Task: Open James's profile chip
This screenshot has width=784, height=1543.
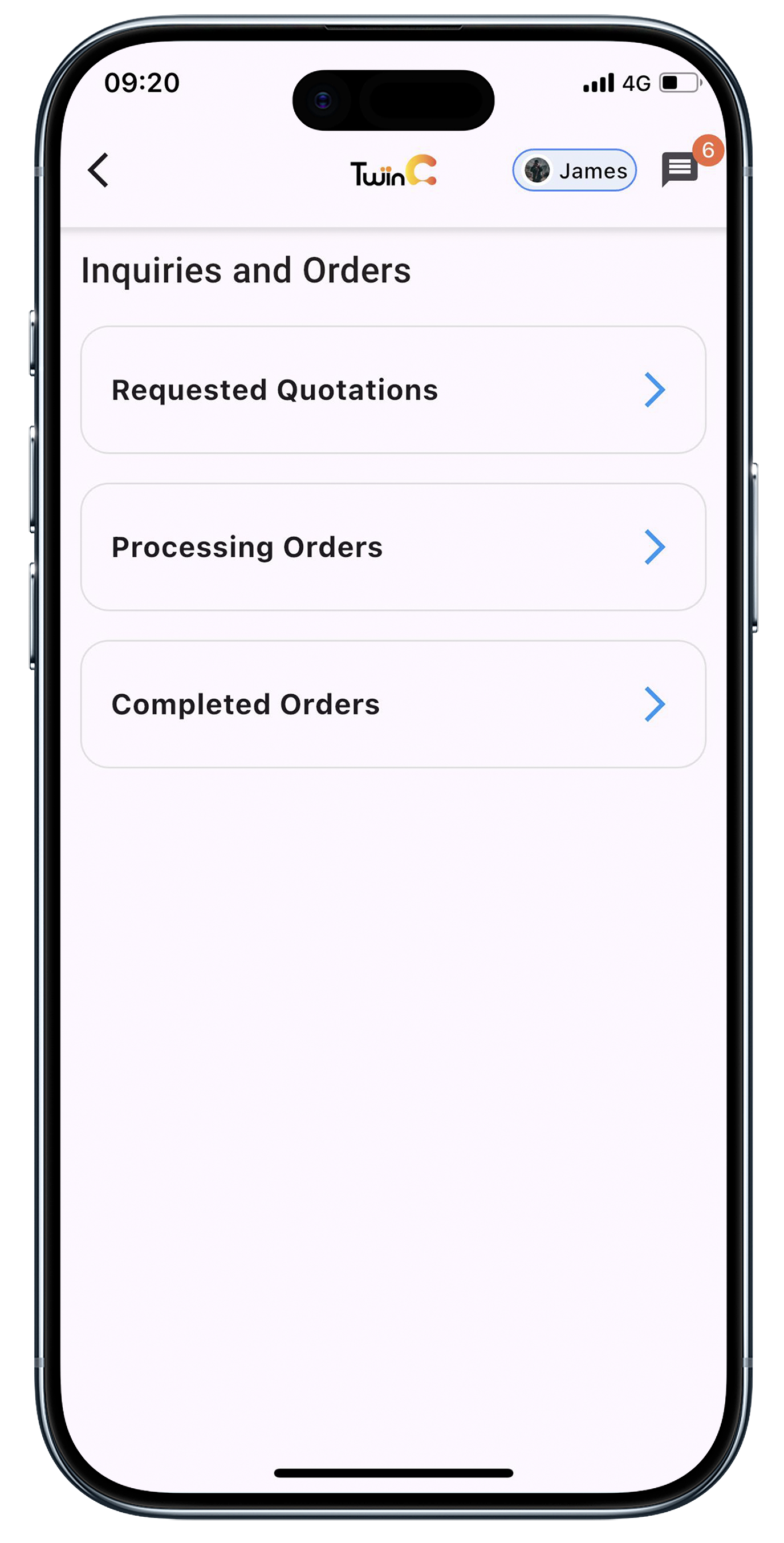Action: click(x=574, y=171)
